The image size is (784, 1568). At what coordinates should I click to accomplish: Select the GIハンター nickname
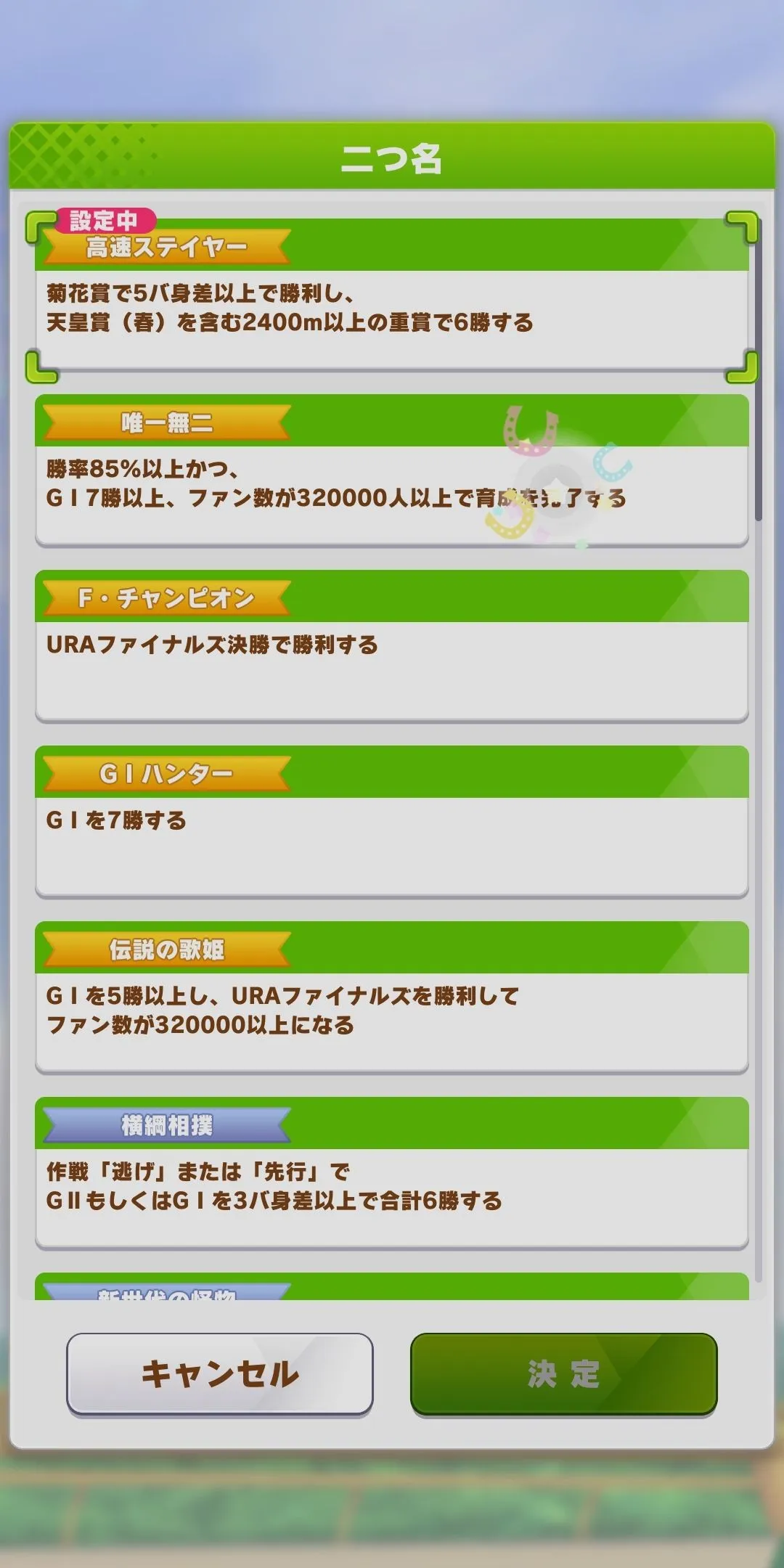[392, 822]
